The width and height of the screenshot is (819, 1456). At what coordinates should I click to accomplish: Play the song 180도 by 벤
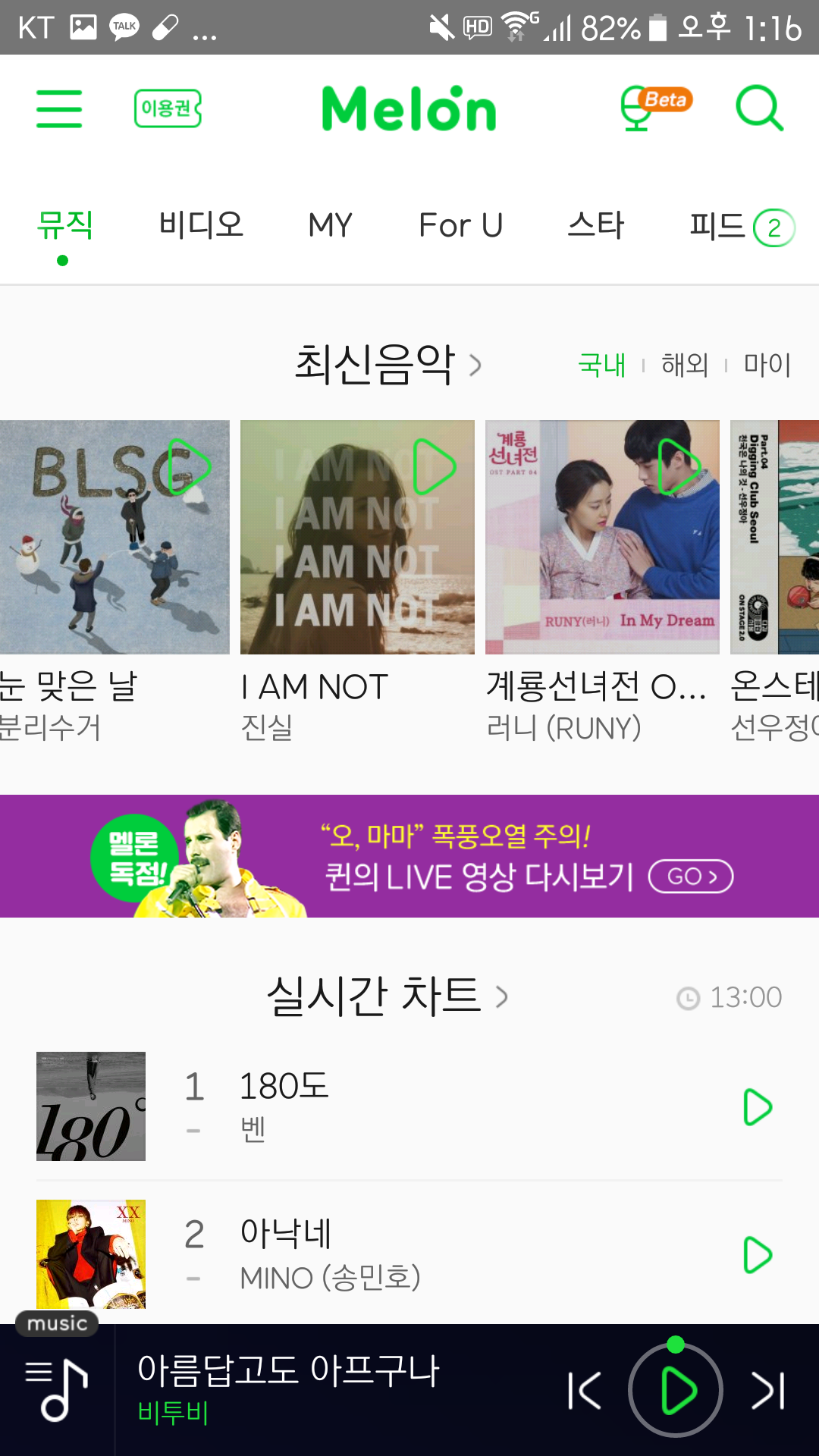click(757, 1106)
